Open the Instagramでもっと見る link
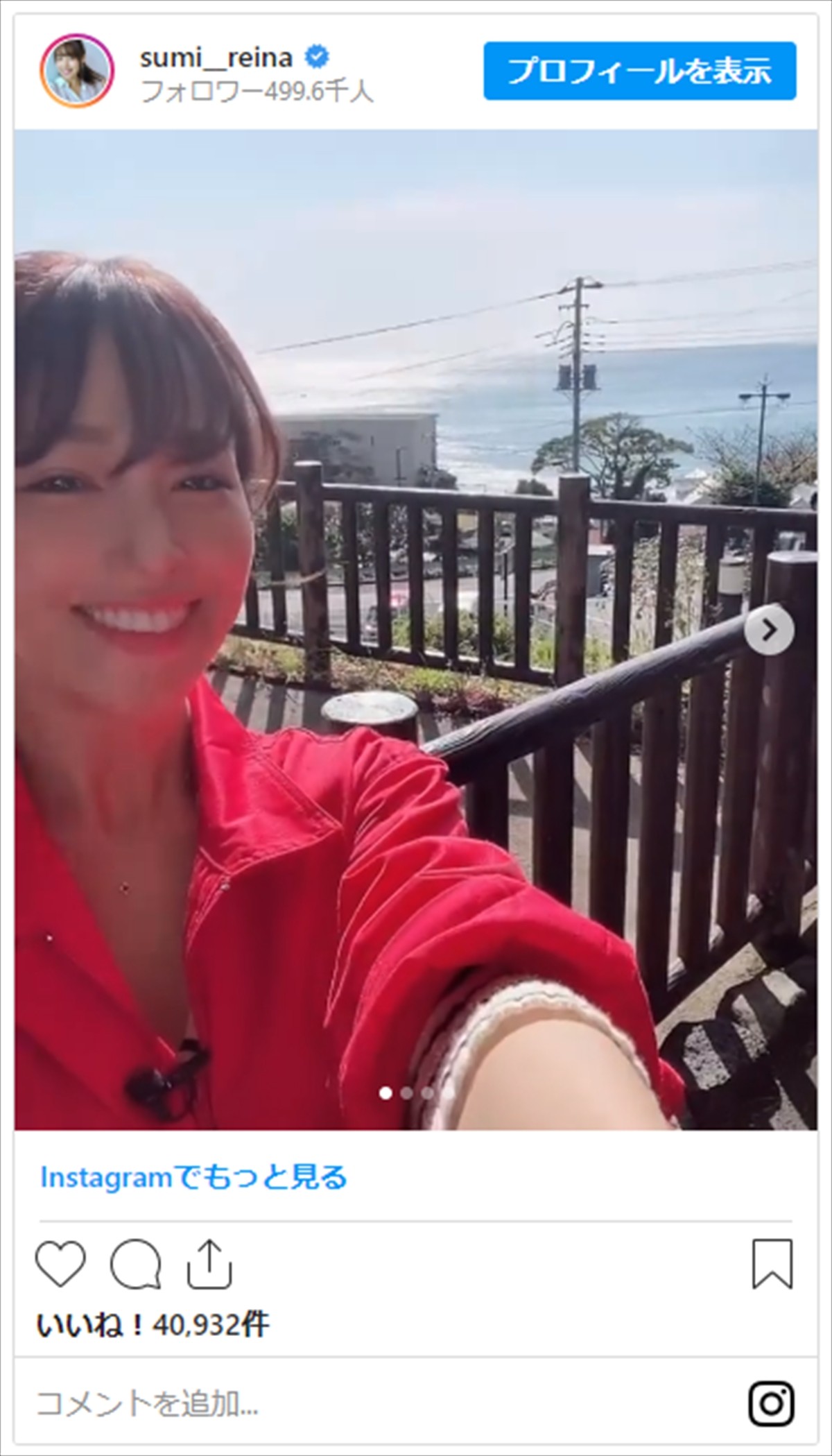The width and height of the screenshot is (832, 1456). click(x=193, y=1176)
